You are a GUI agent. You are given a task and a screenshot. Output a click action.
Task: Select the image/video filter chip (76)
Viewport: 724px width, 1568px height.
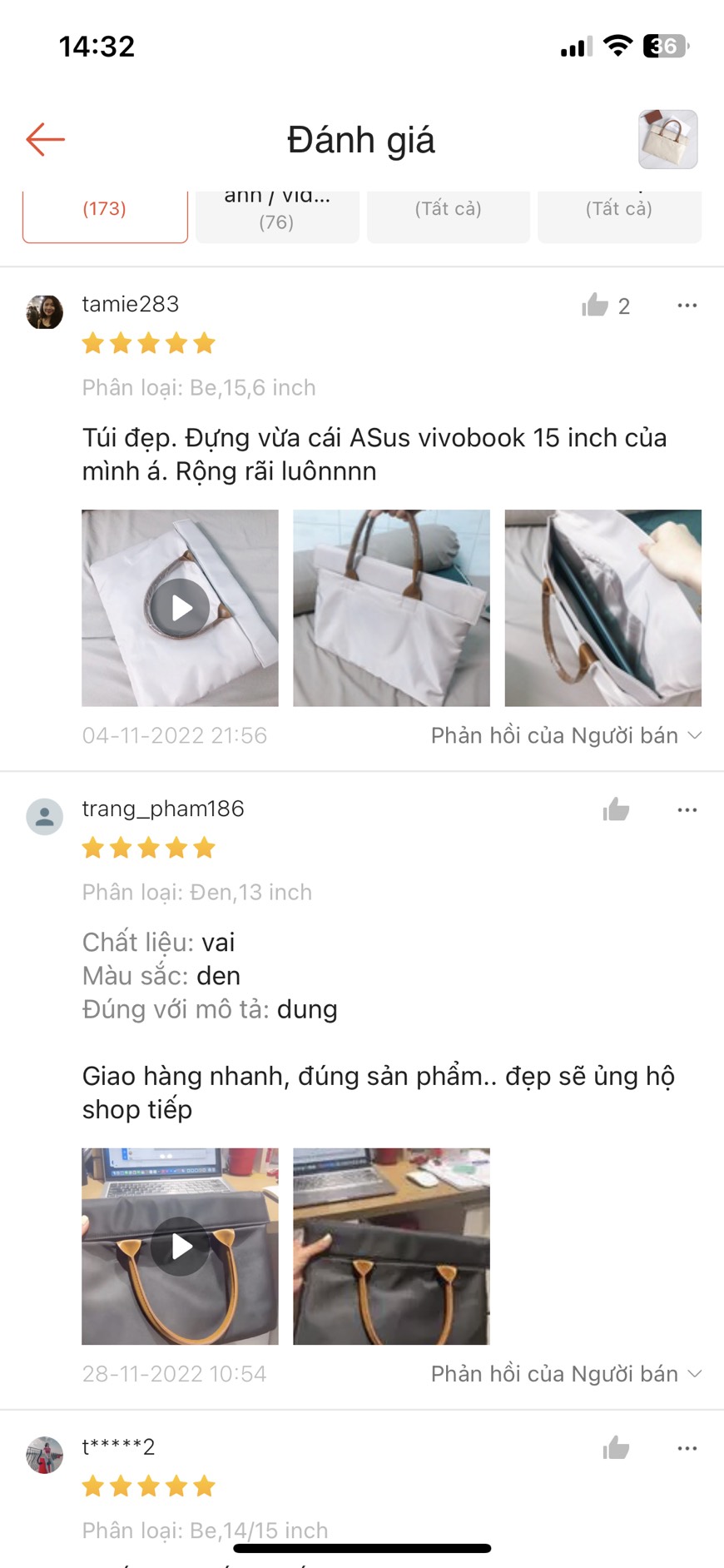[x=277, y=215]
